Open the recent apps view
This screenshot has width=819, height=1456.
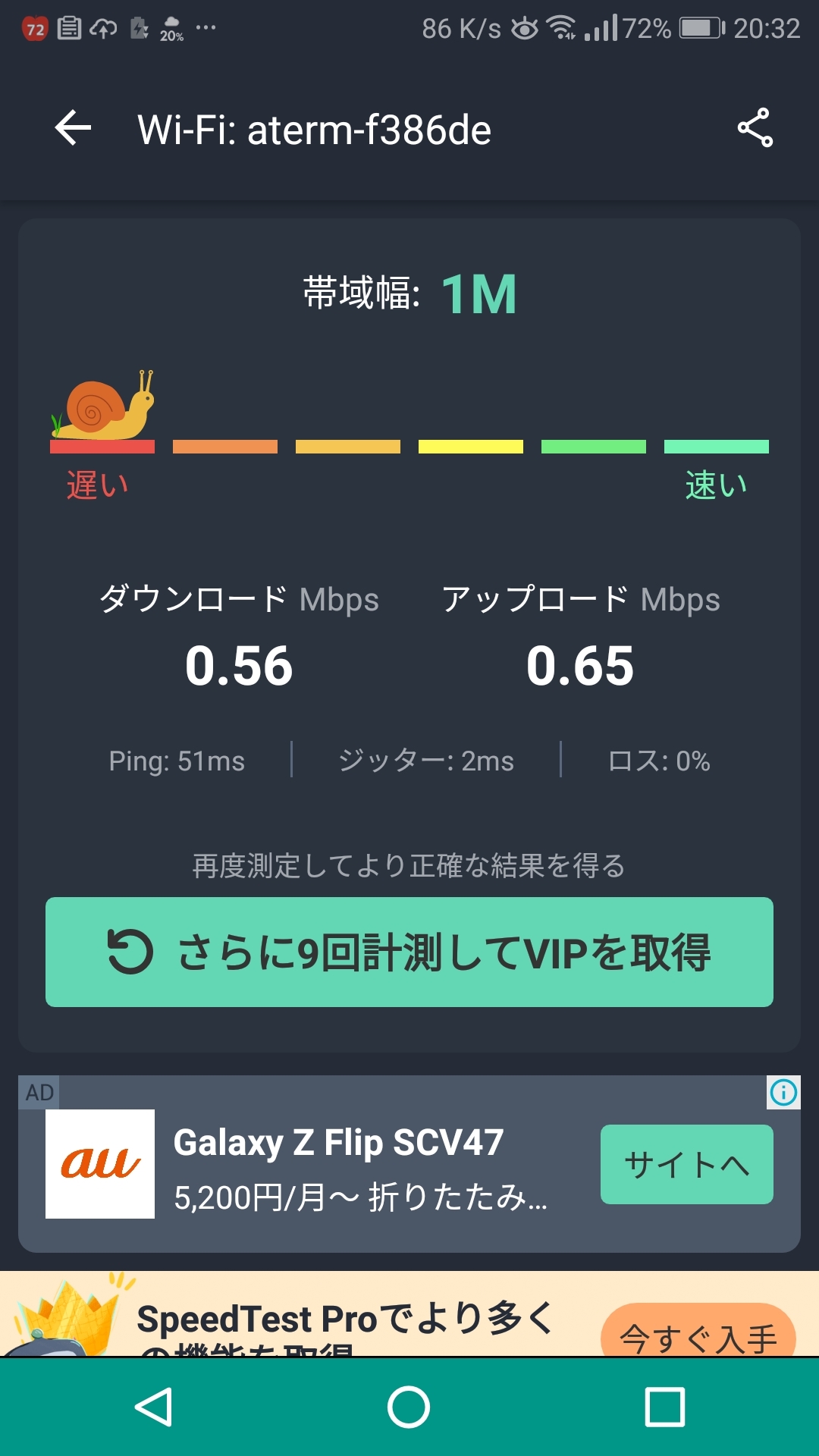[665, 1407]
